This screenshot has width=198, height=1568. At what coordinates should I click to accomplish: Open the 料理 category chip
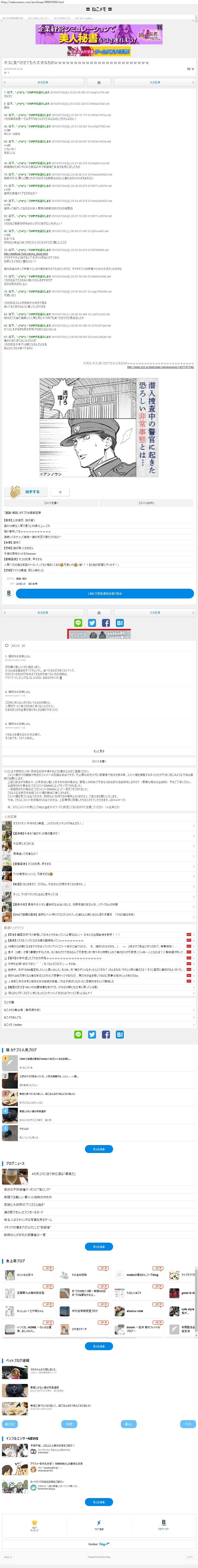69,1424
